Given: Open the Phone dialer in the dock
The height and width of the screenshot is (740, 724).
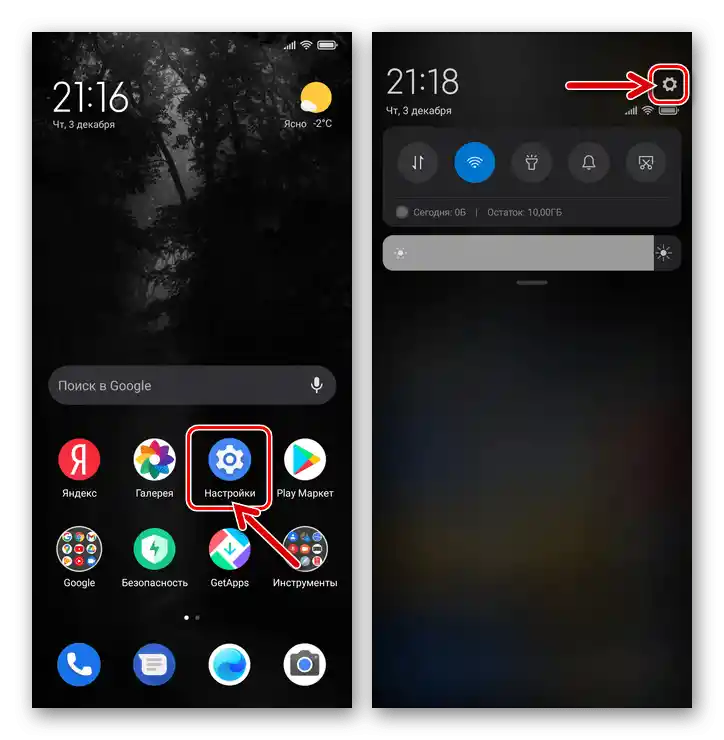Looking at the screenshot, I should pos(79,664).
